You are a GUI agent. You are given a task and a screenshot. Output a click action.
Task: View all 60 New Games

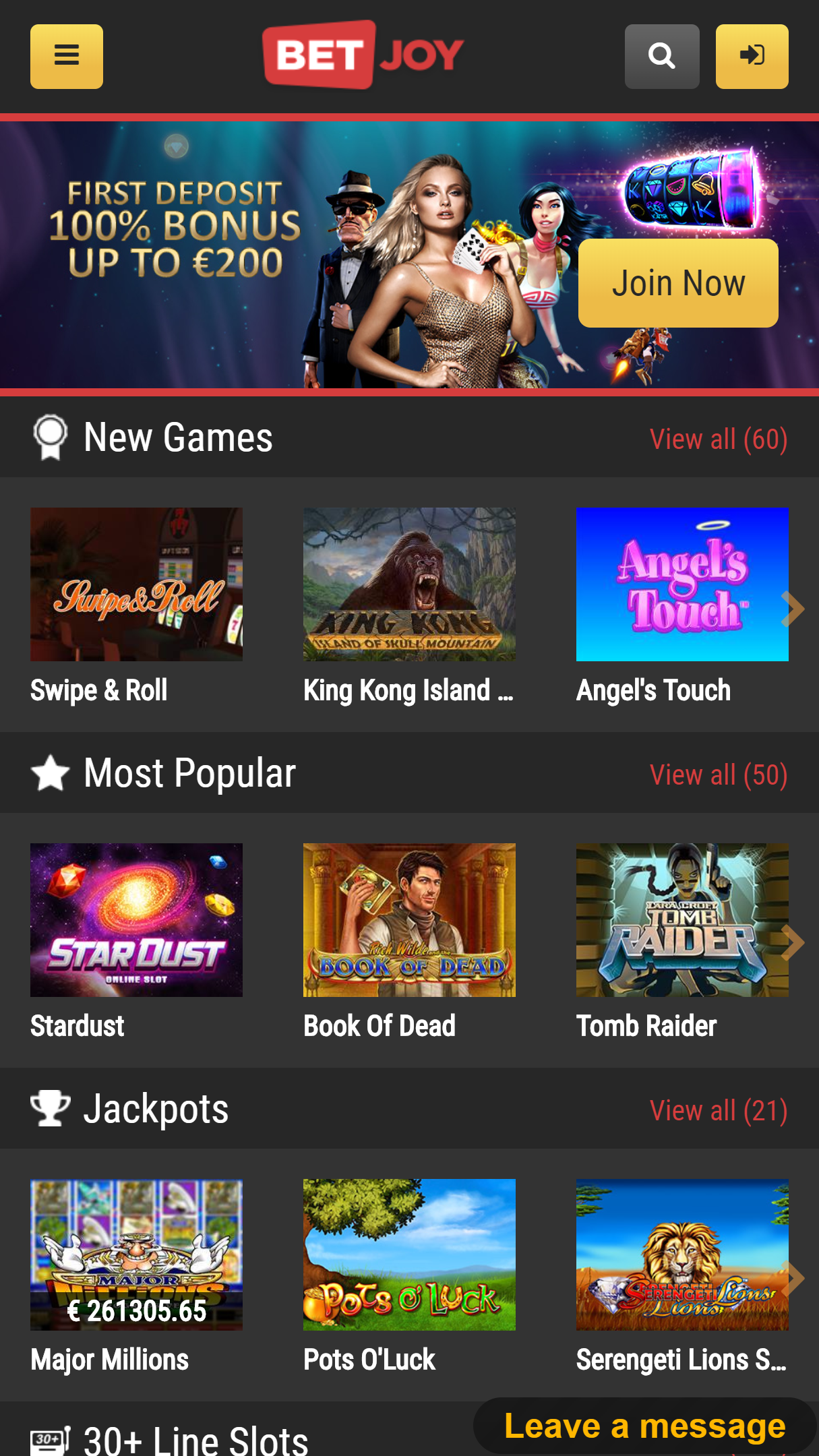(x=719, y=439)
